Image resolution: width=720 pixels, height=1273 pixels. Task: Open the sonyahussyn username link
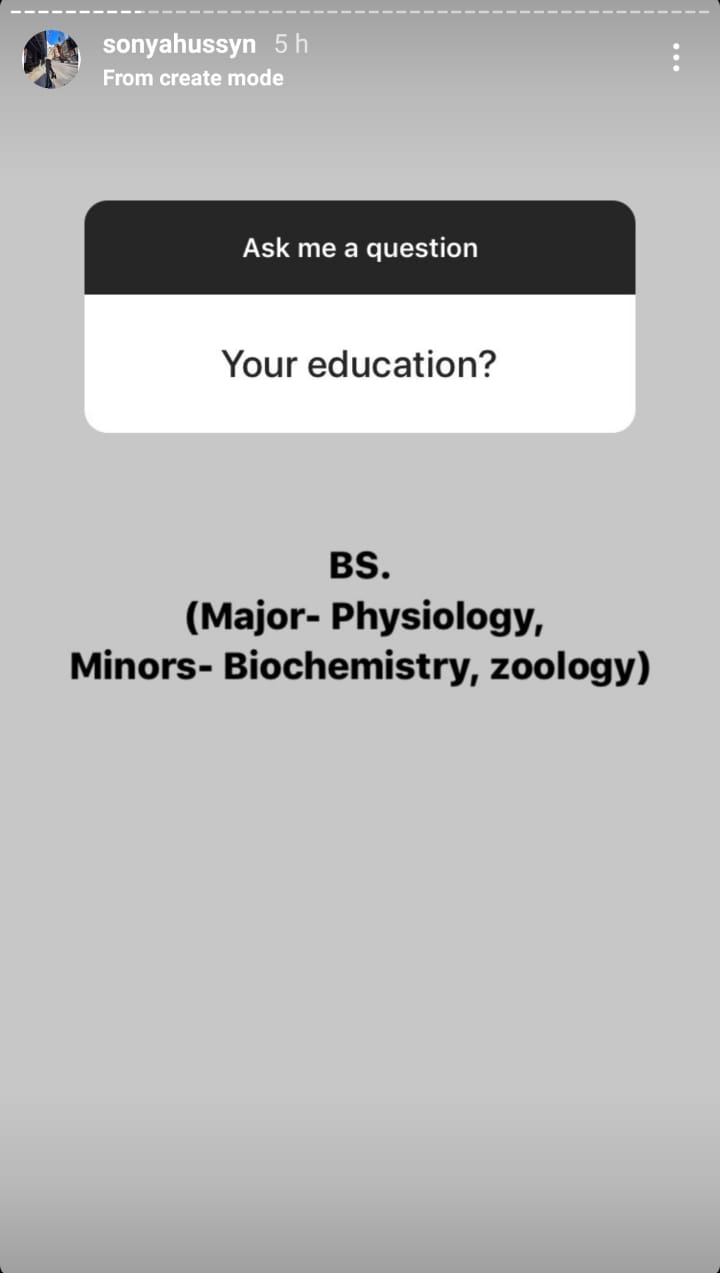[x=179, y=45]
